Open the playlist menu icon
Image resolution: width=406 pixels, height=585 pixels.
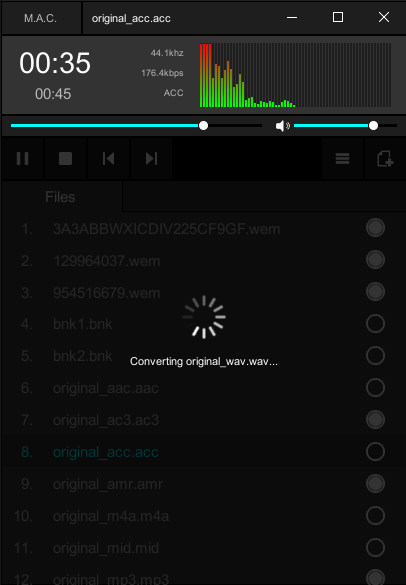coord(342,159)
